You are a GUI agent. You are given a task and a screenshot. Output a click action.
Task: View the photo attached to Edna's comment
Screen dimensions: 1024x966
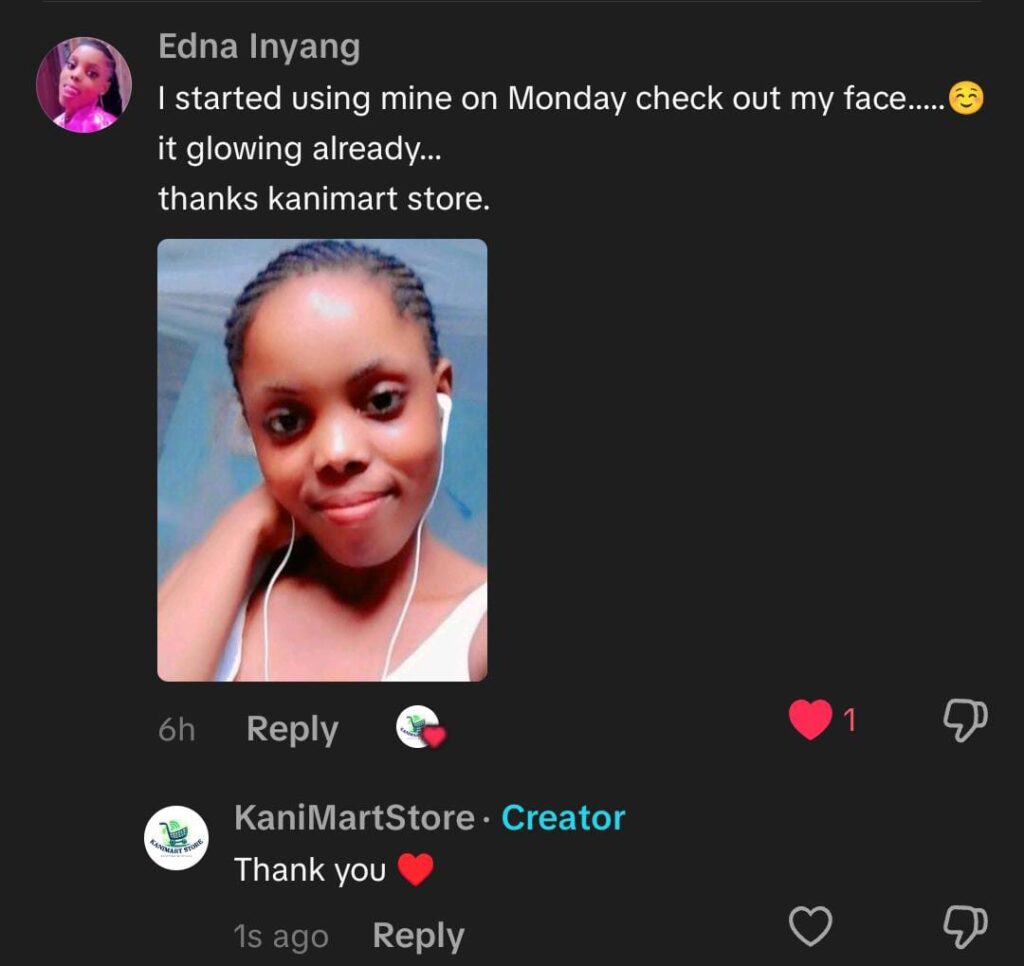coord(322,460)
